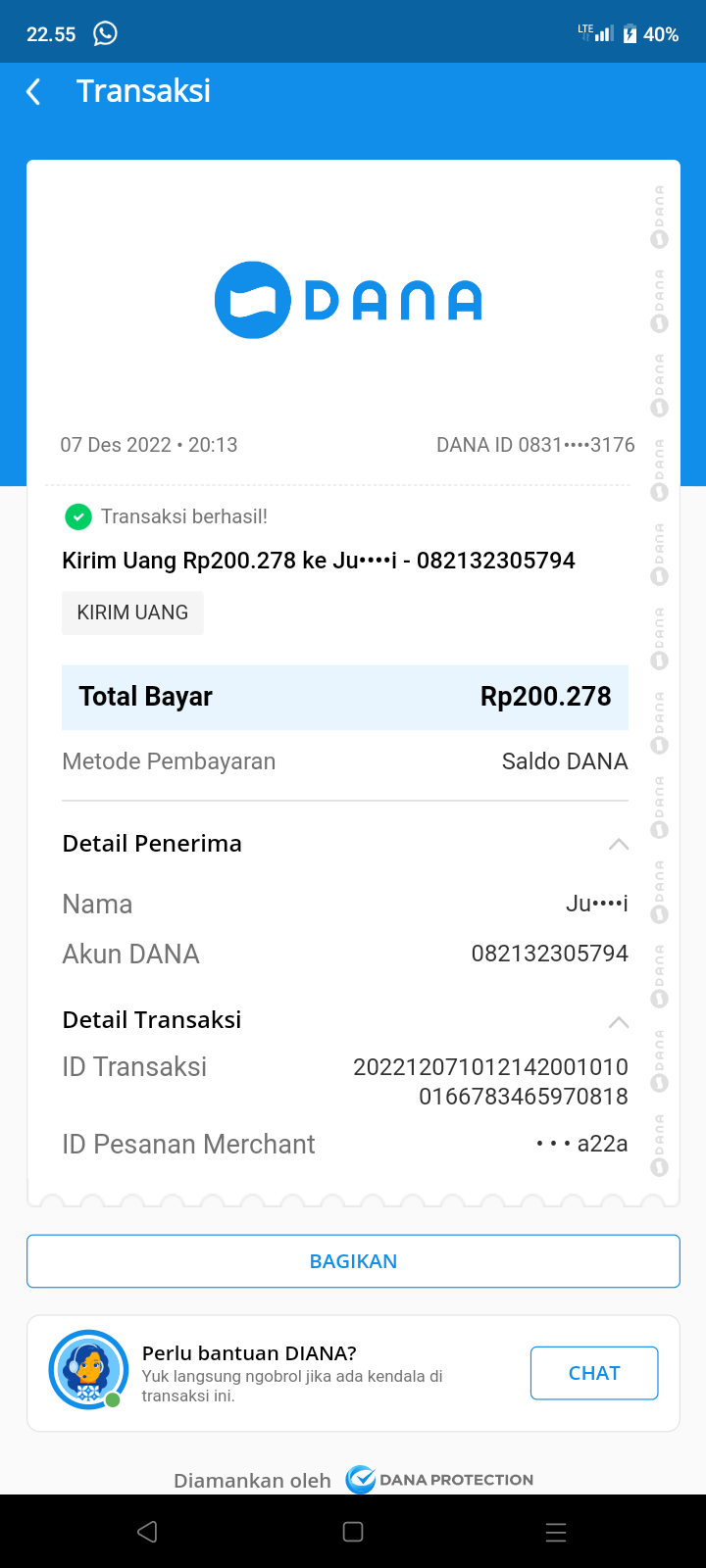Go back from the Transaksi screen
This screenshot has height=1568, width=706.
33,92
